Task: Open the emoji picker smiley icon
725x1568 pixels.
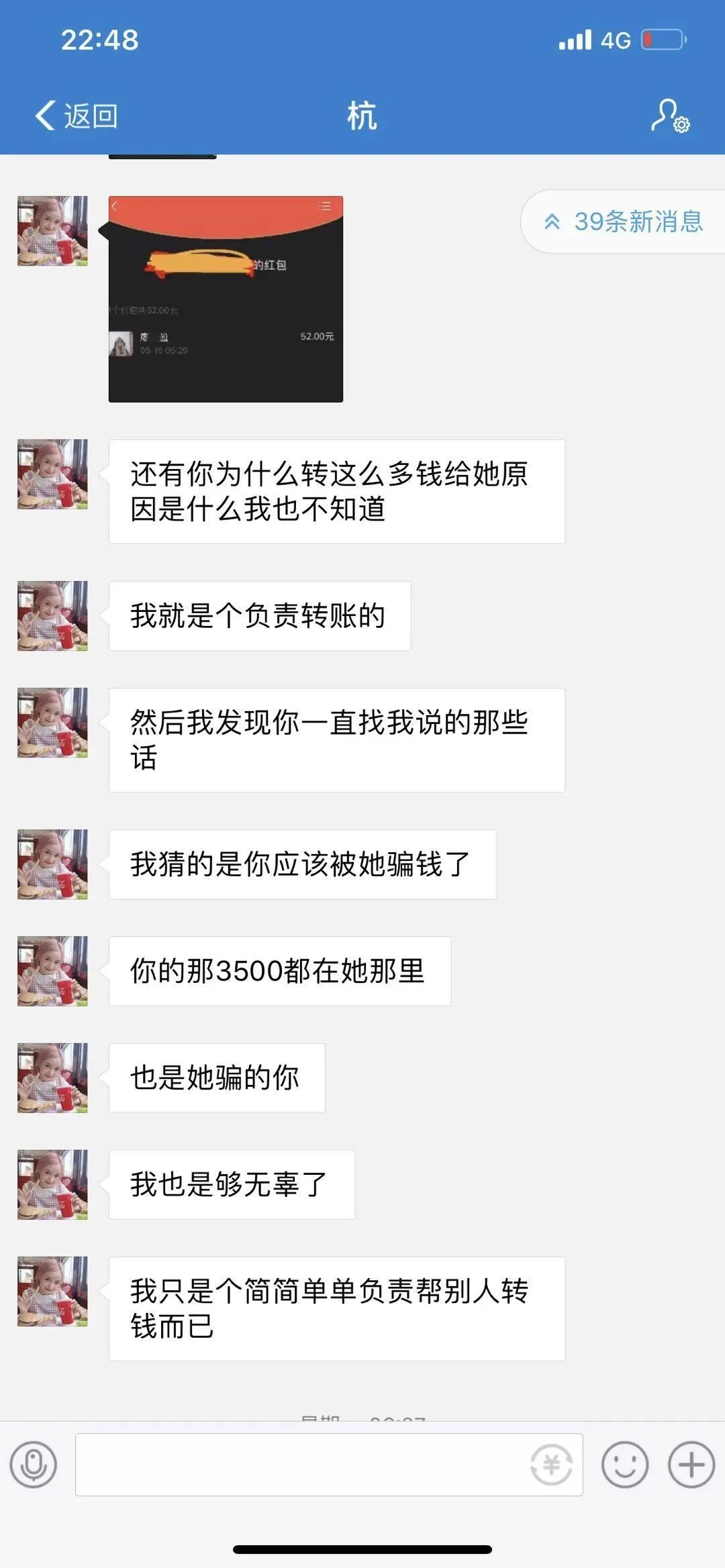Action: (625, 1465)
